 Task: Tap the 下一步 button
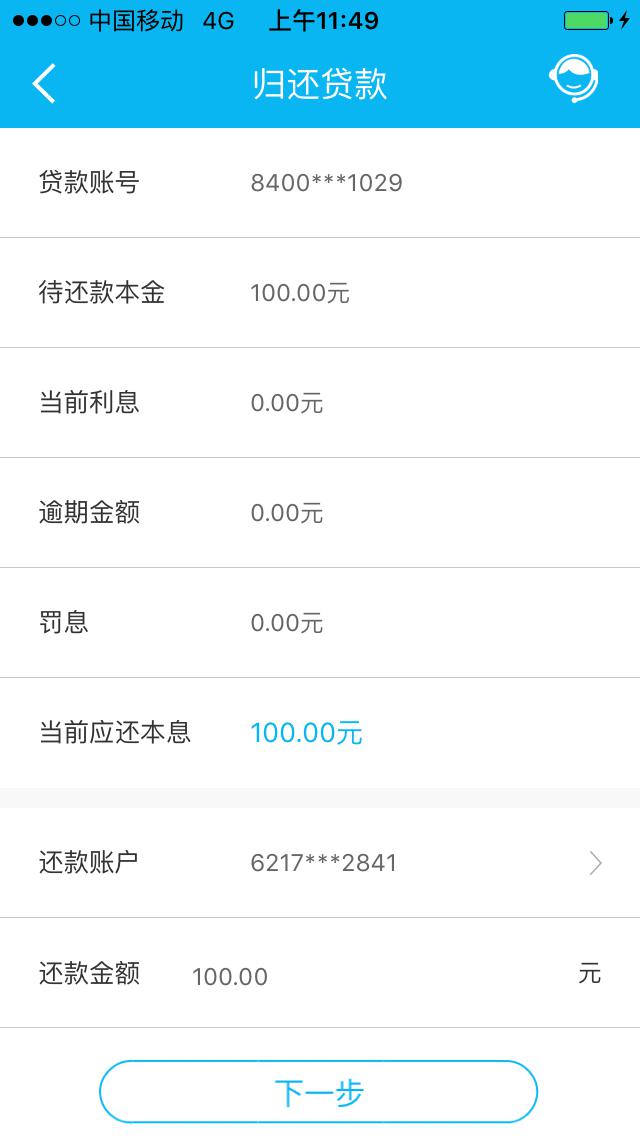coord(318,1092)
